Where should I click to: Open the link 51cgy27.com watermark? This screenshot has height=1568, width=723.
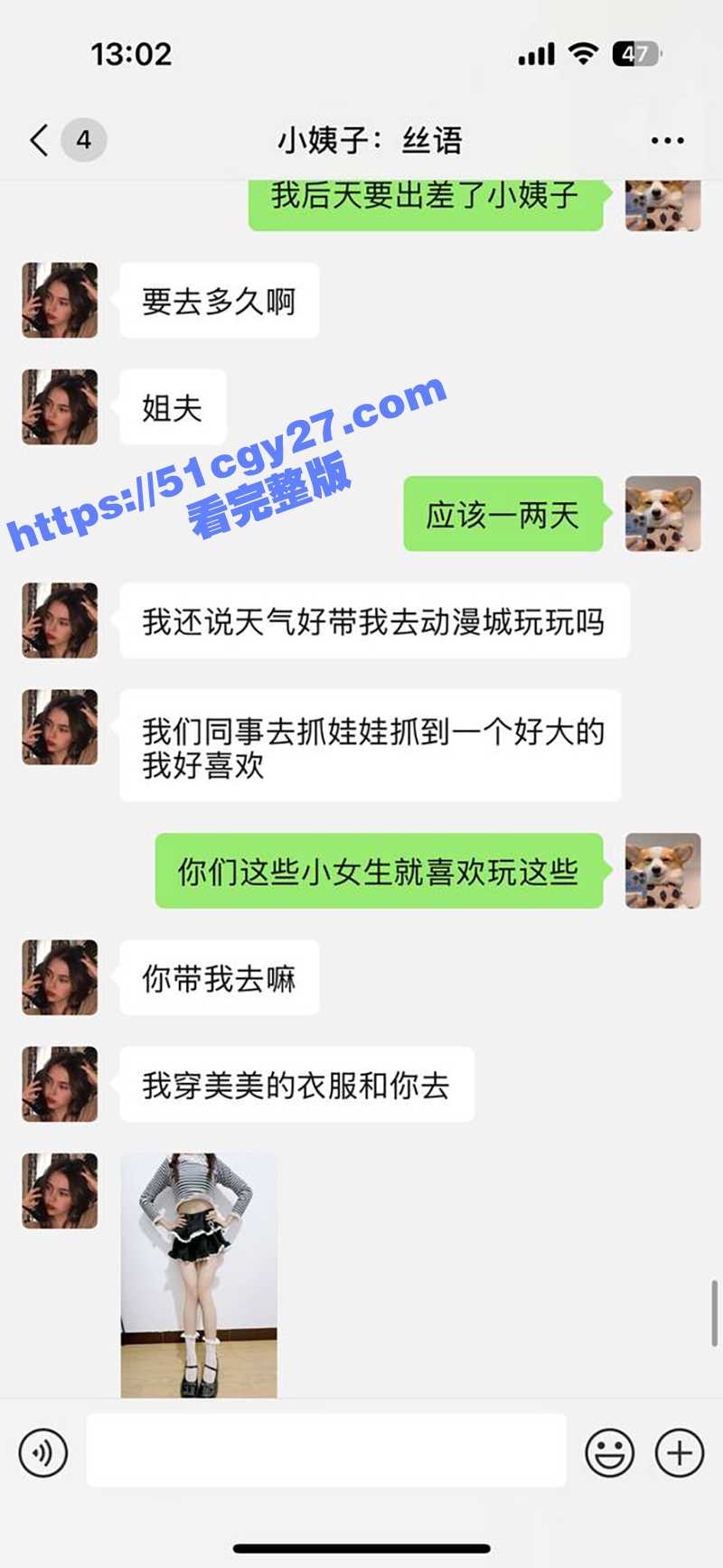(226, 461)
